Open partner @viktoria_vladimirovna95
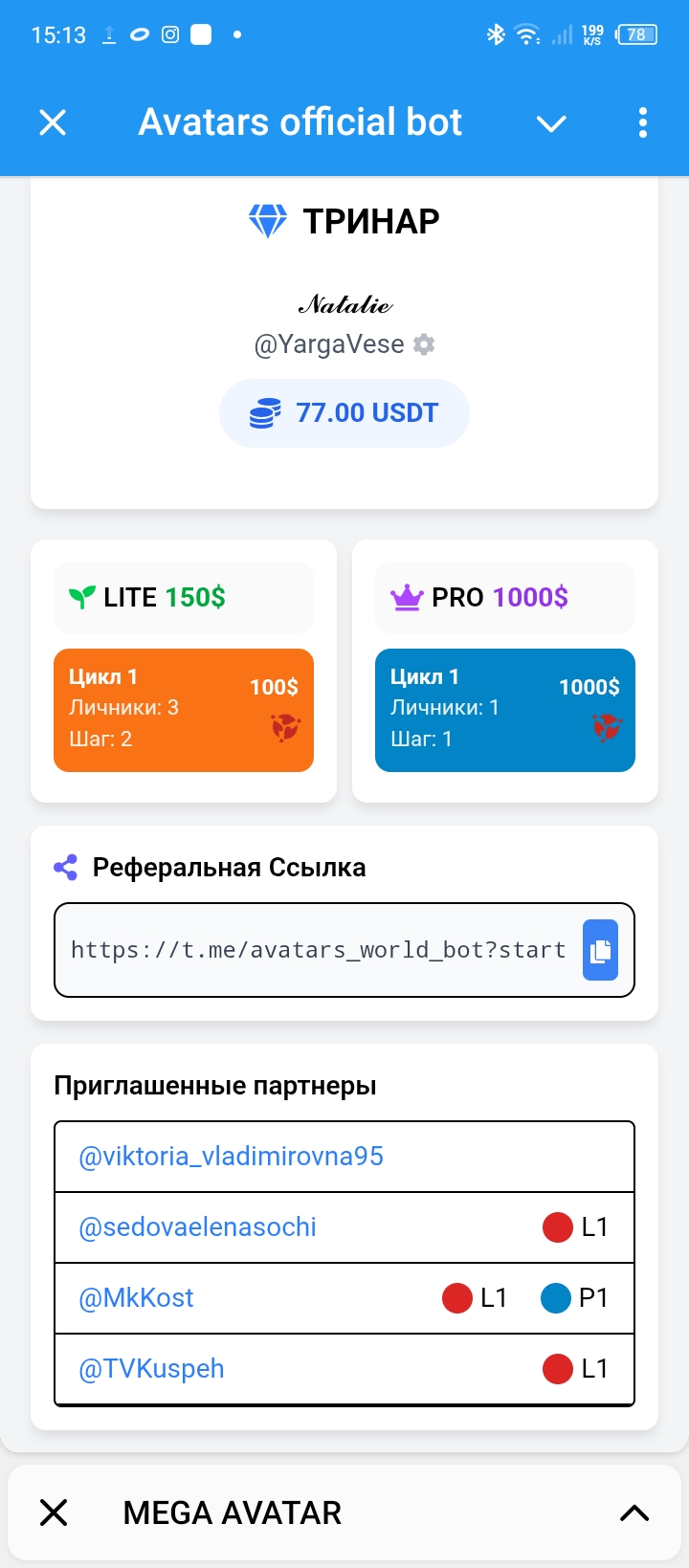Screen dimensions: 689x1568 (232, 1157)
